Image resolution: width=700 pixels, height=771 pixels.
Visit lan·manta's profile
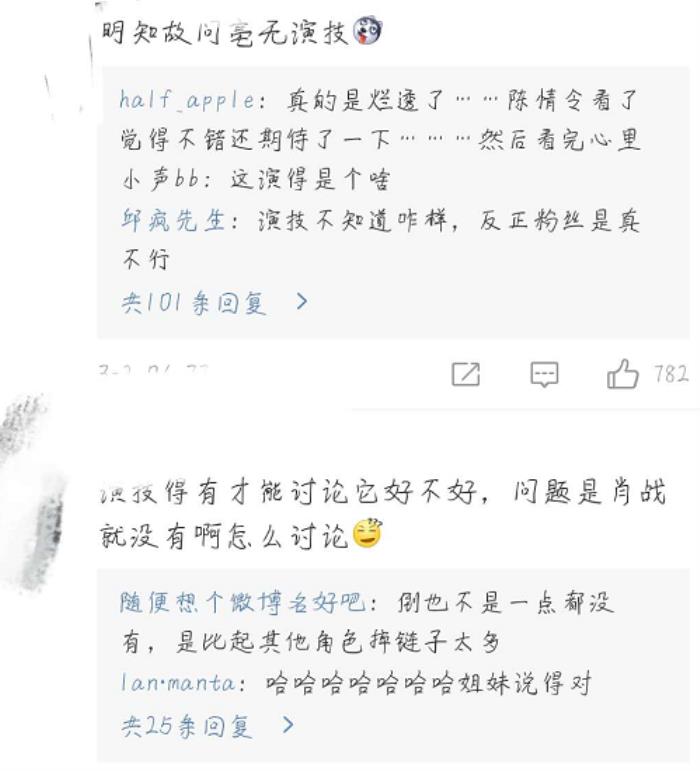click(176, 684)
